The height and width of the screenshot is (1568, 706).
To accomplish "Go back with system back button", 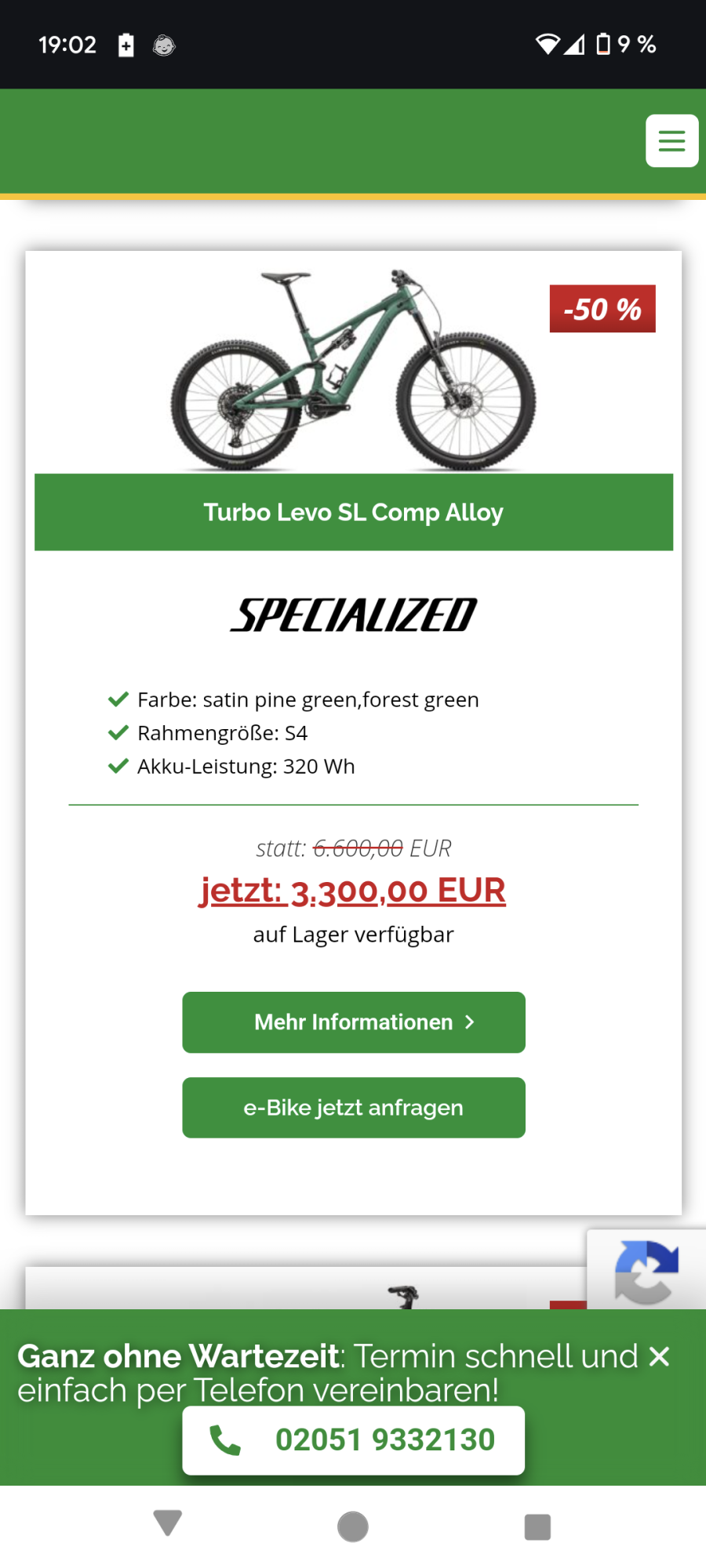I will tap(168, 1525).
